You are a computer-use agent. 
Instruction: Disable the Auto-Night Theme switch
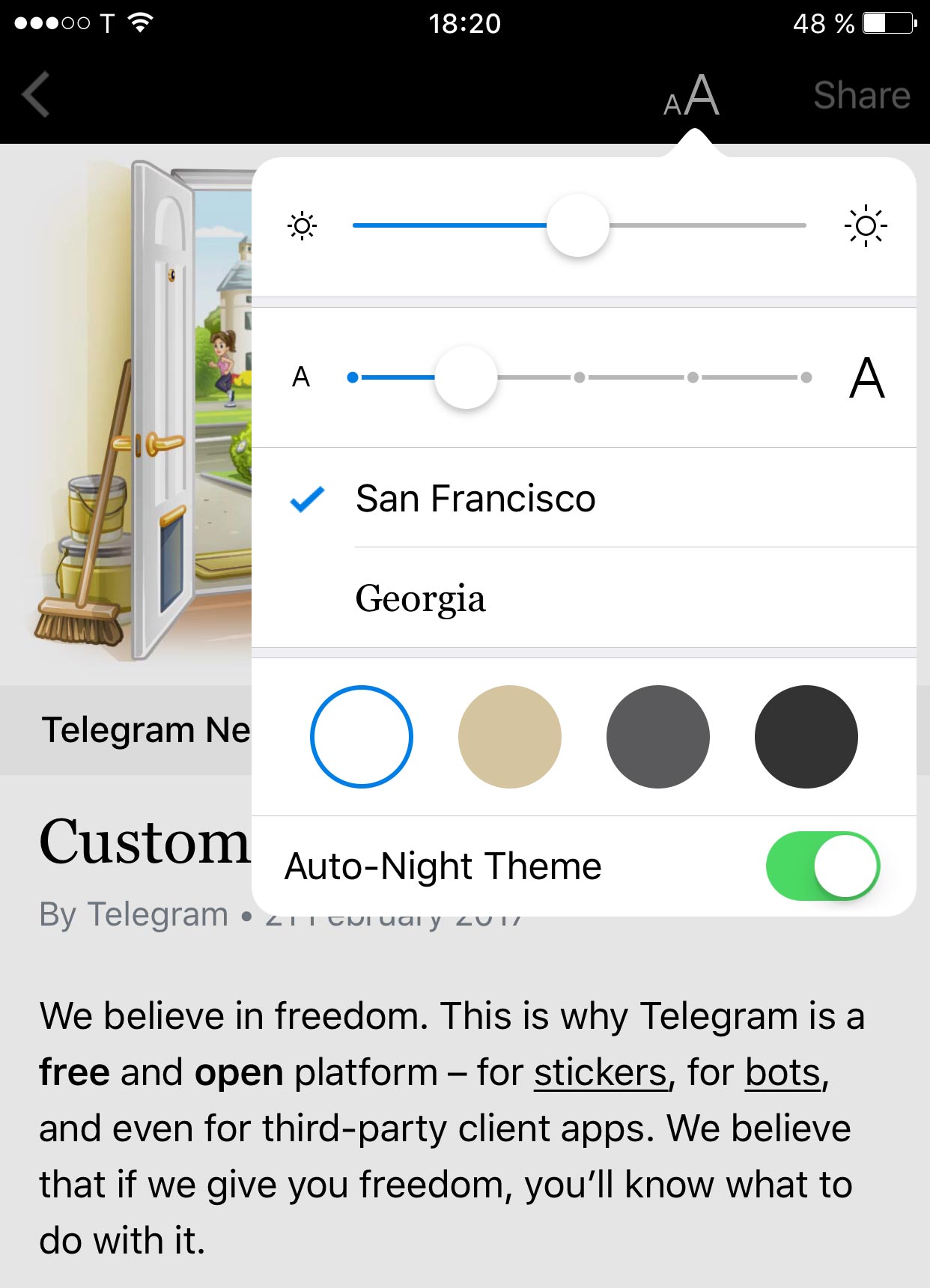tap(822, 866)
